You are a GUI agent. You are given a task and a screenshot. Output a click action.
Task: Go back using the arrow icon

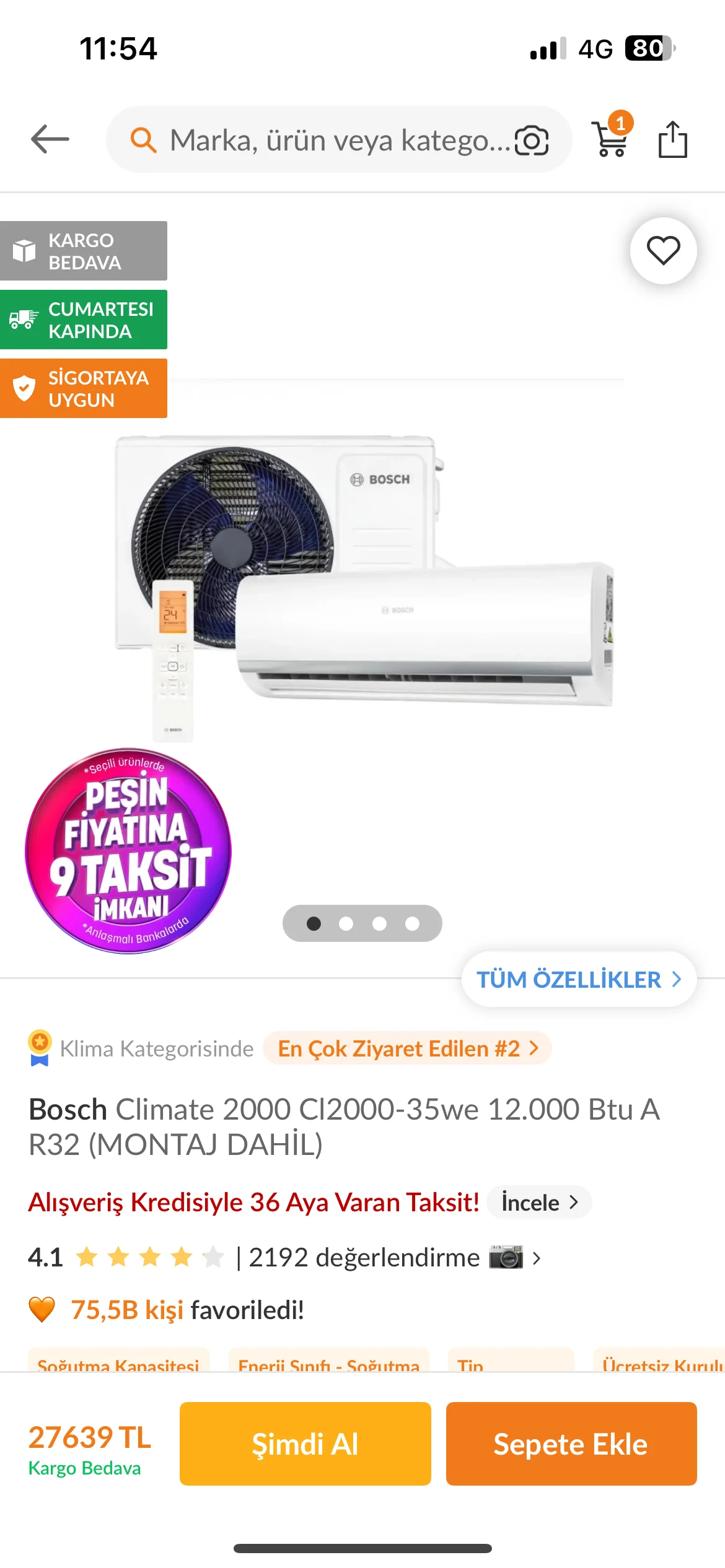pyautogui.click(x=50, y=139)
